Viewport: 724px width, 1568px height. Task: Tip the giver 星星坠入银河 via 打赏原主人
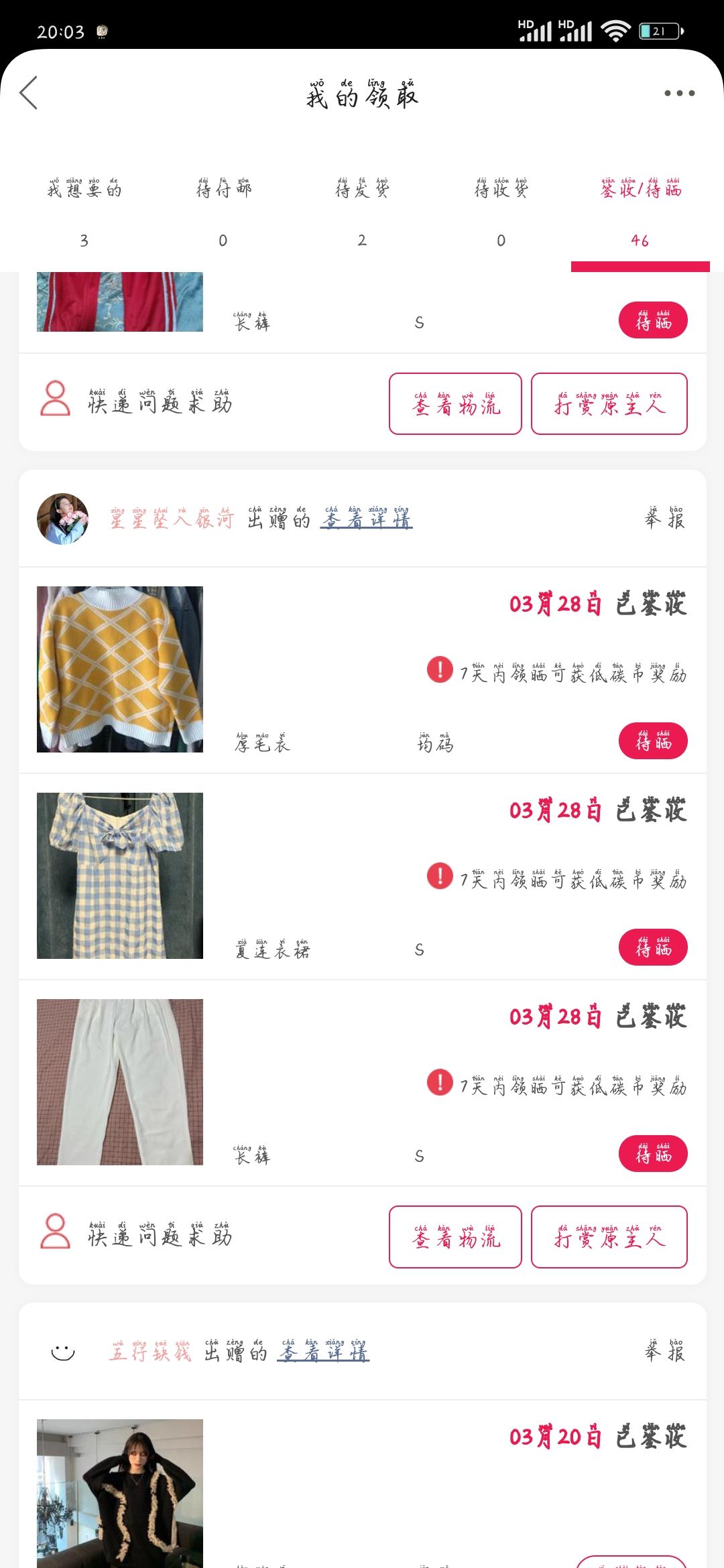coord(609,1237)
